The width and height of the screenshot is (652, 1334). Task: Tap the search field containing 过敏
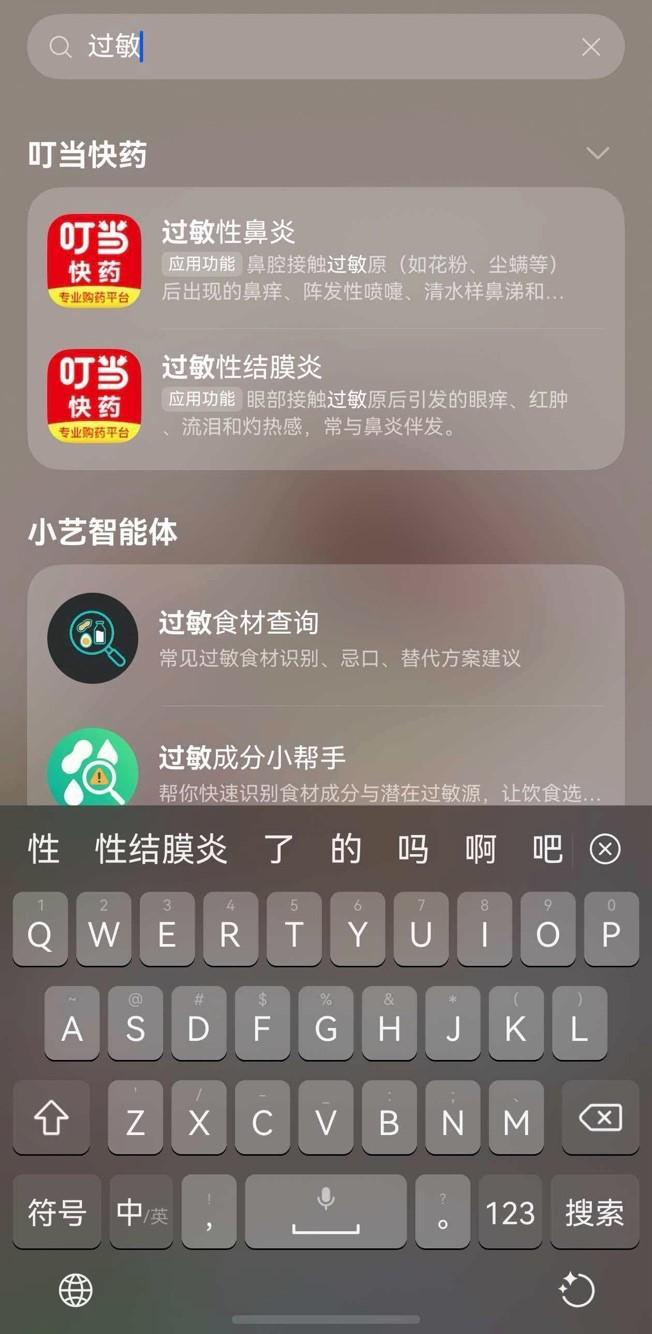(325, 47)
